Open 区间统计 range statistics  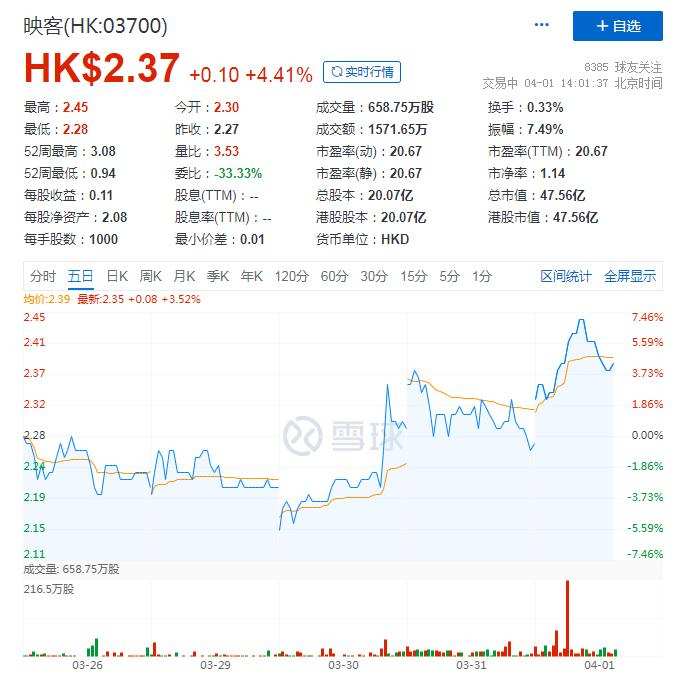[x=566, y=276]
